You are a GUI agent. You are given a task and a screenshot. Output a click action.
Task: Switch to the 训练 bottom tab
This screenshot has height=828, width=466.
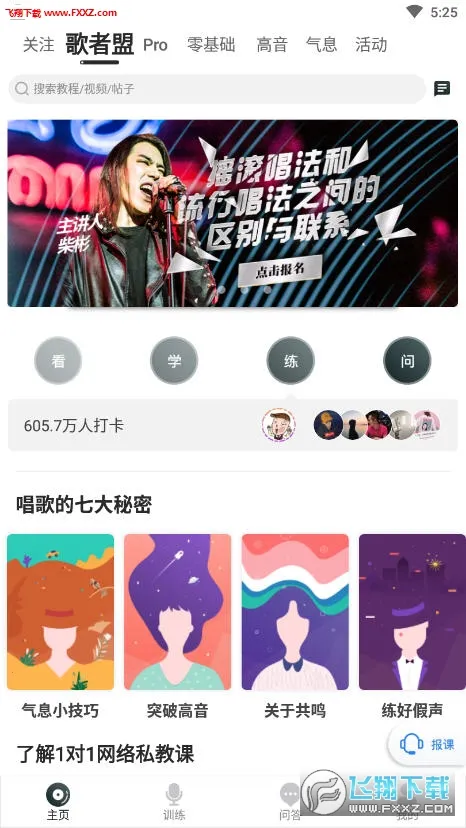[174, 802]
